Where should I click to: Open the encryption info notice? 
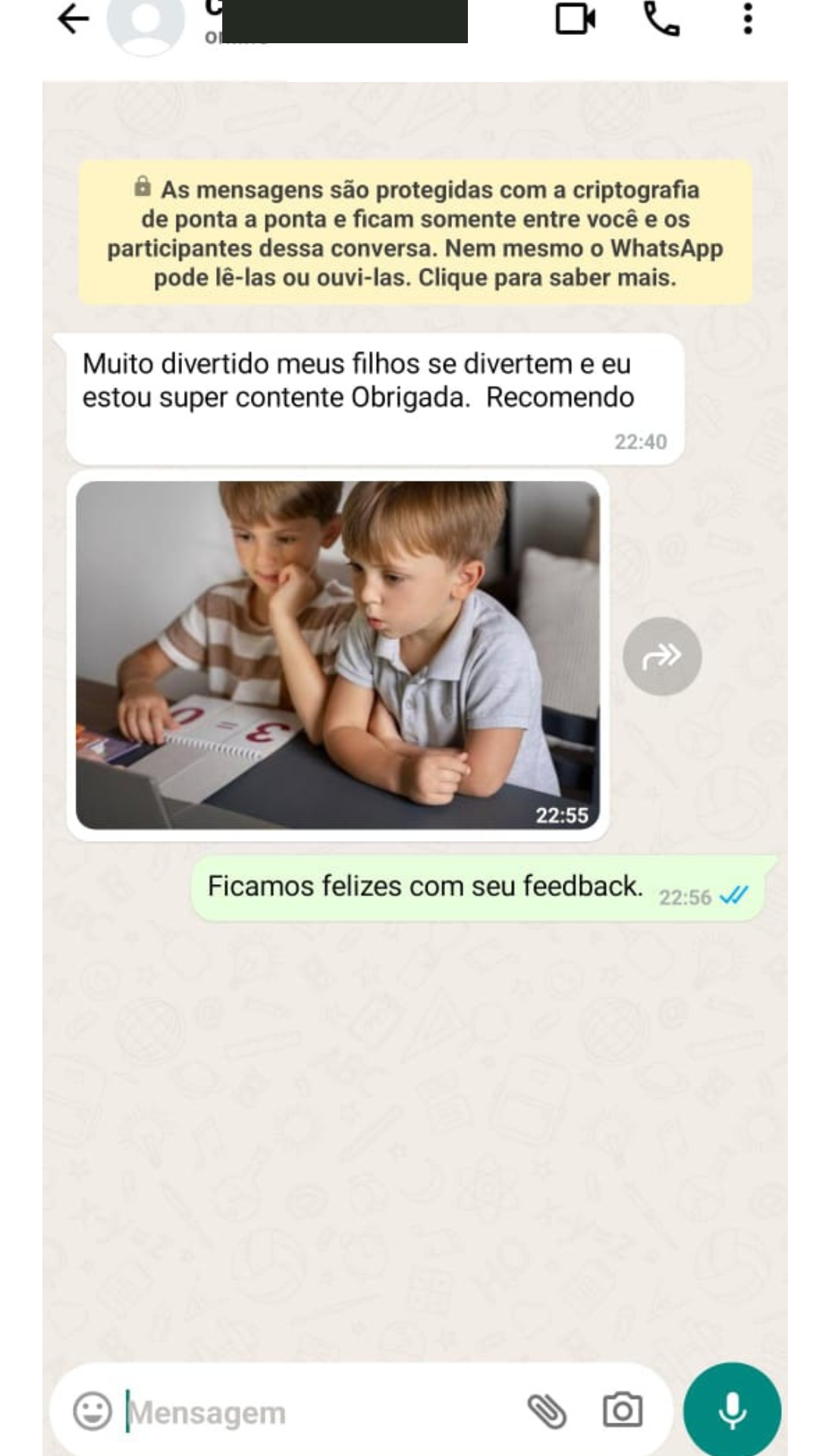(415, 233)
